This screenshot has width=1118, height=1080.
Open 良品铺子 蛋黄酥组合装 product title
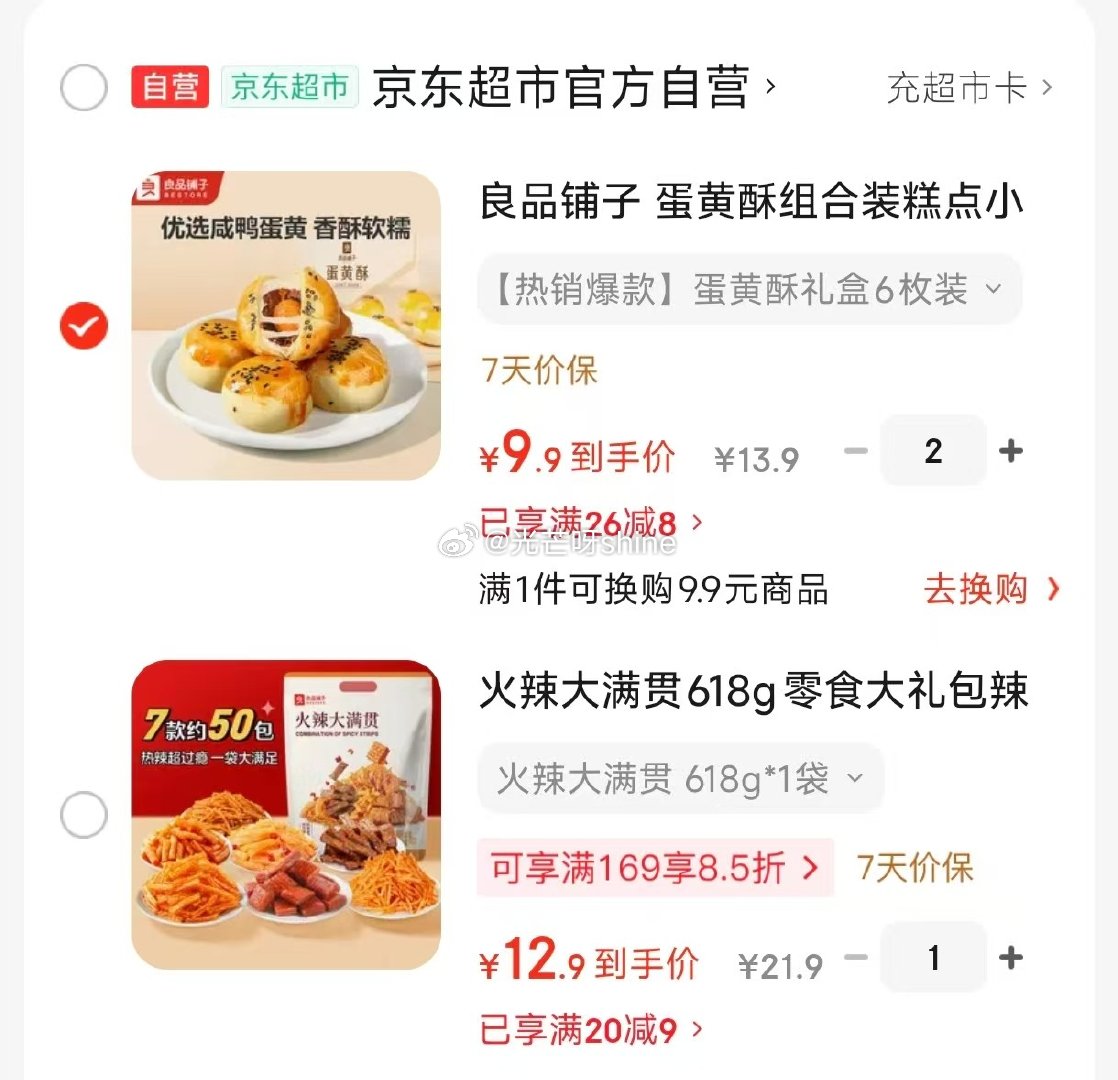751,201
